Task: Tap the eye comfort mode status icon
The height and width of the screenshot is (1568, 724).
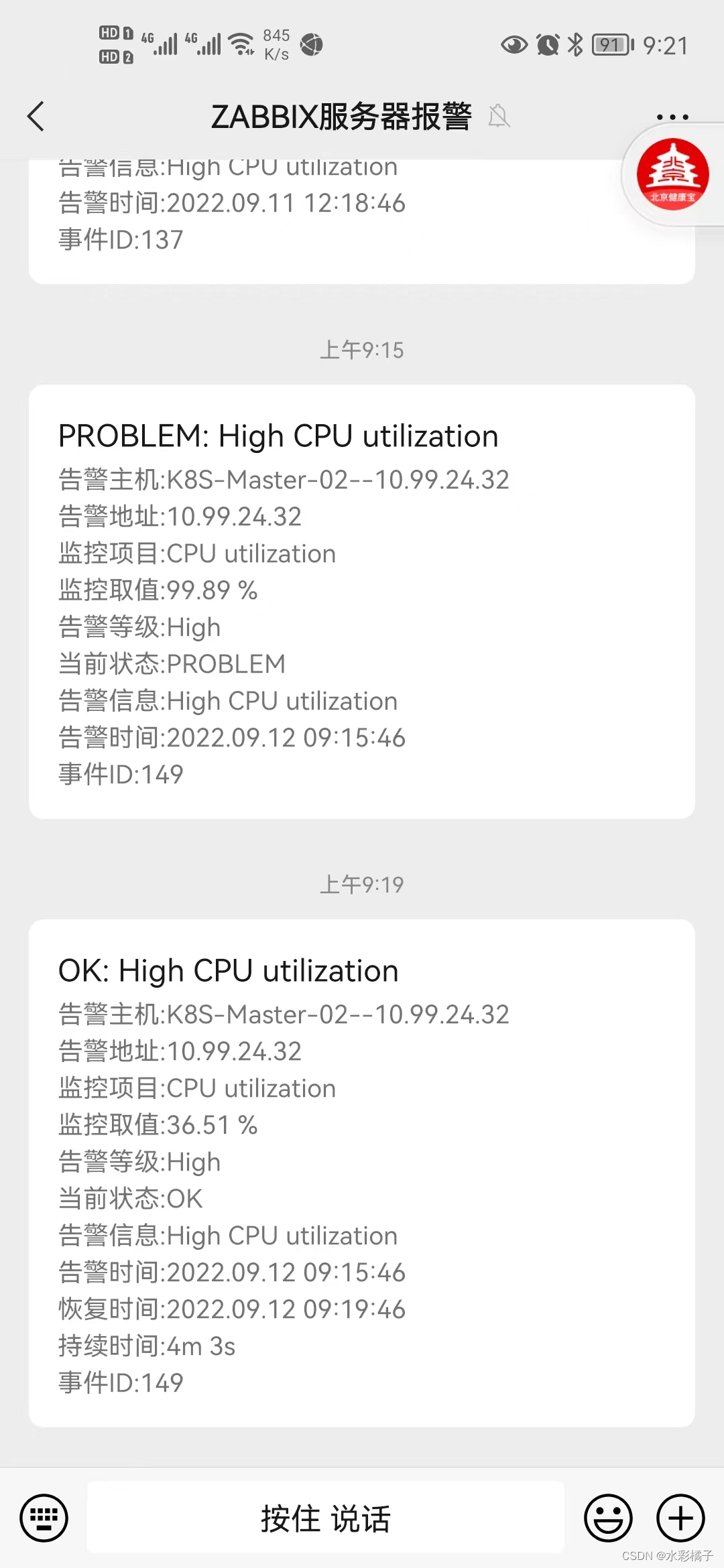Action: point(514,44)
